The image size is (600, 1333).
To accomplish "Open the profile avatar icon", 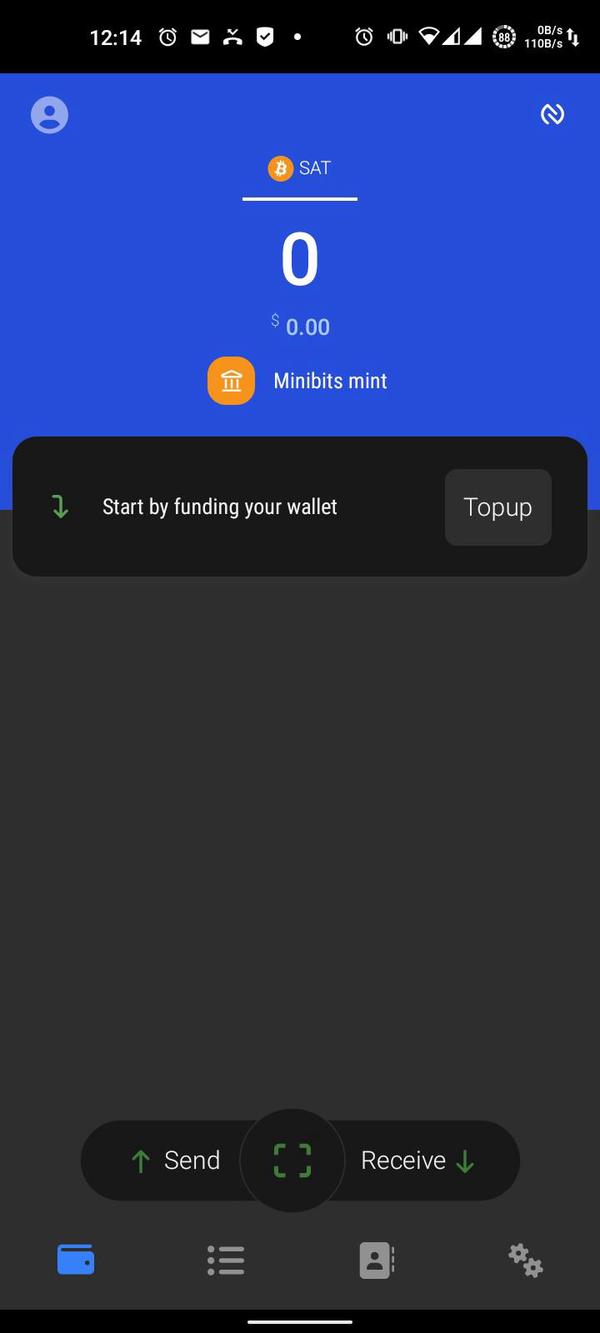I will tap(49, 115).
